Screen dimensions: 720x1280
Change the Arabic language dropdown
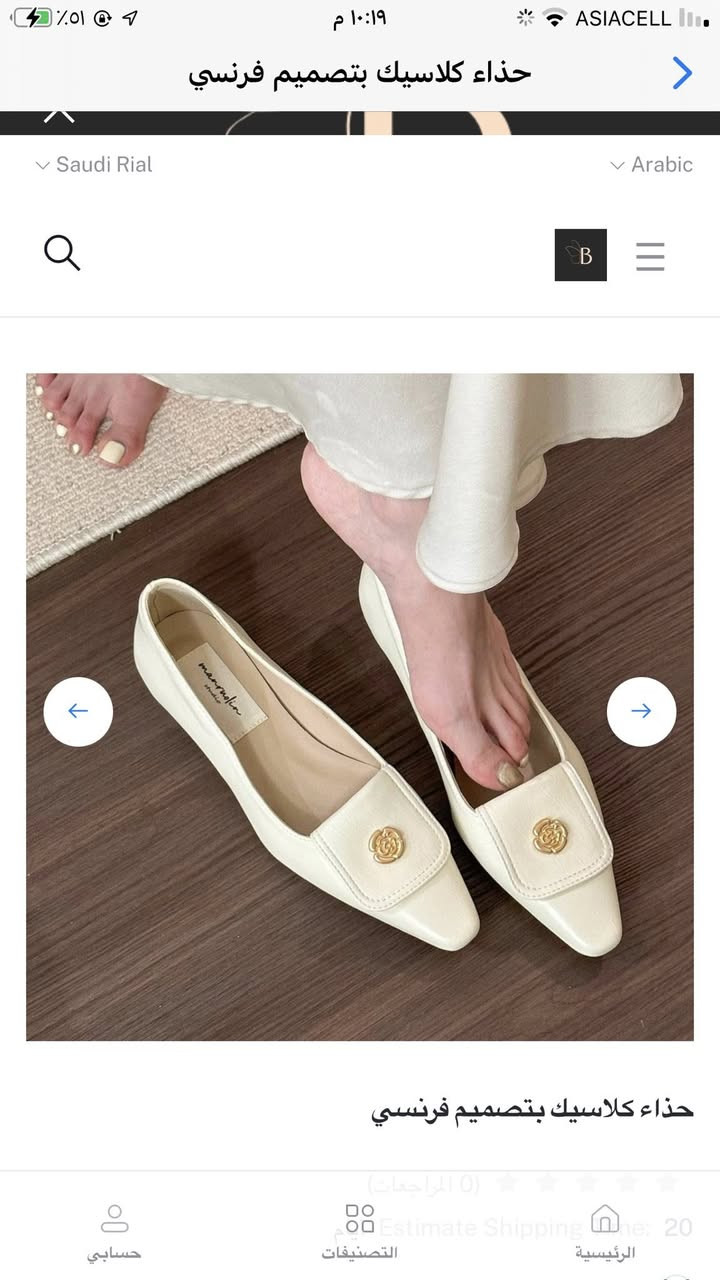[651, 165]
